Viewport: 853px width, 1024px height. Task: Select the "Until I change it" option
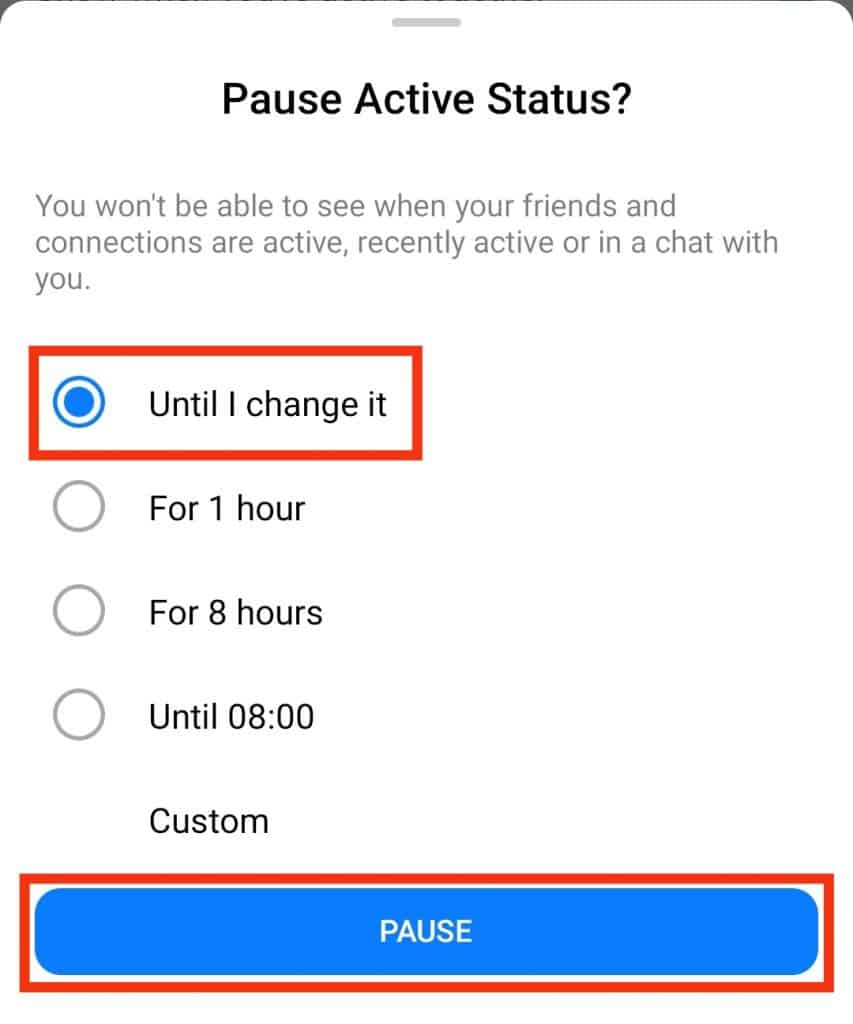[x=78, y=403]
